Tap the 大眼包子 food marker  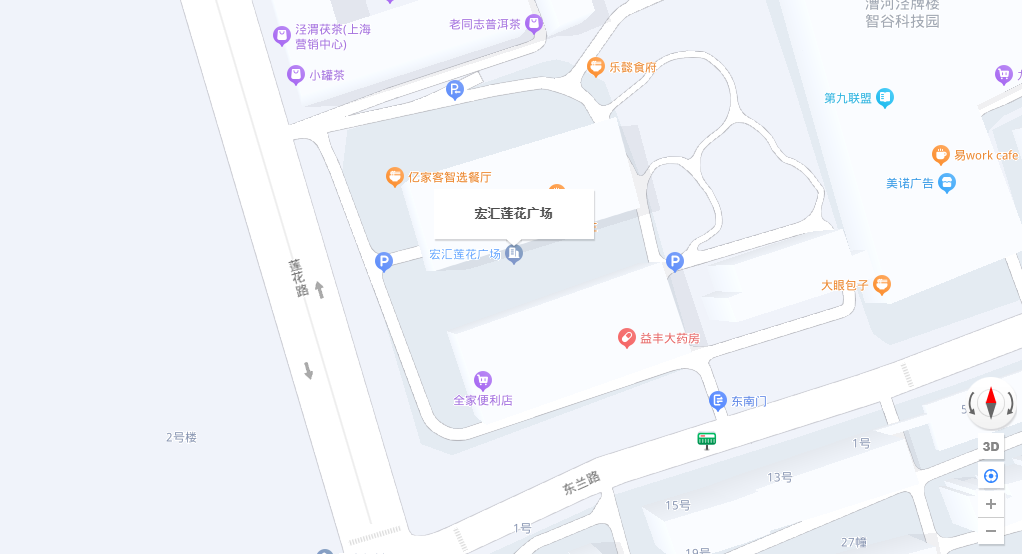click(881, 285)
